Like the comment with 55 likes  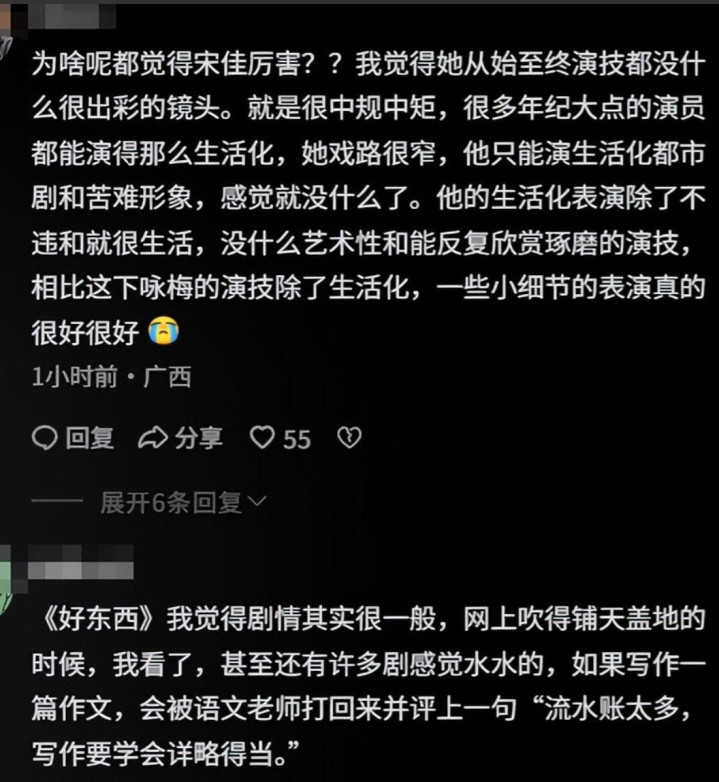click(262, 437)
